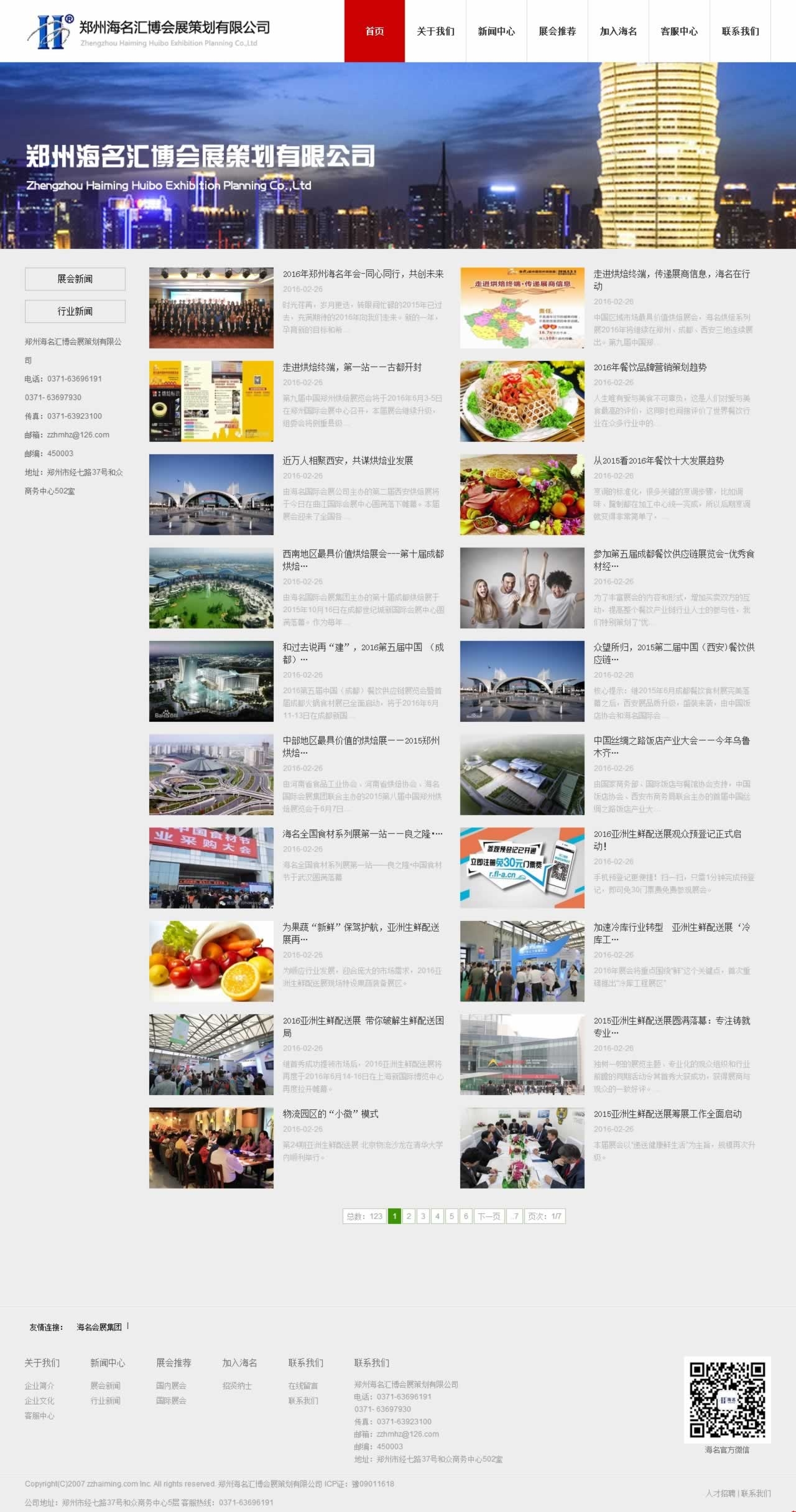Click article title 2016年郑州海名年会-同心同行，共创未来
The width and height of the screenshot is (796, 1512).
(x=363, y=273)
